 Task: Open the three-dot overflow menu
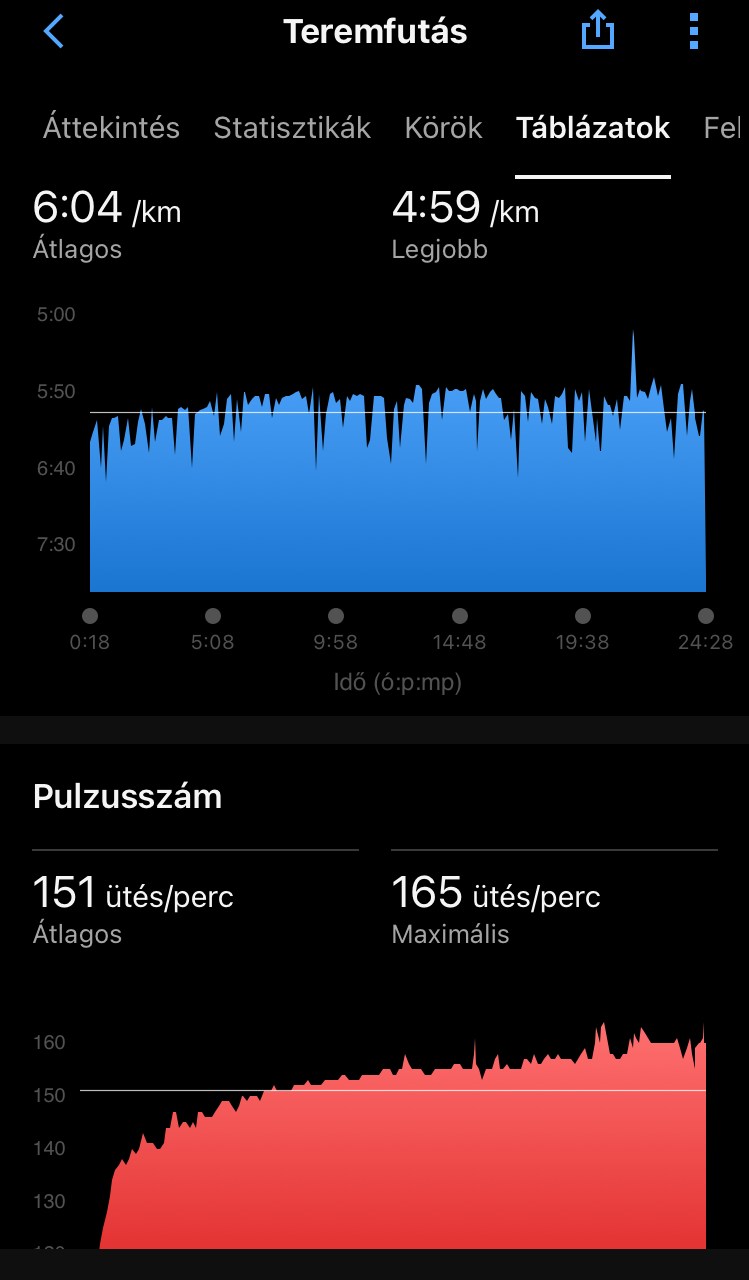694,32
